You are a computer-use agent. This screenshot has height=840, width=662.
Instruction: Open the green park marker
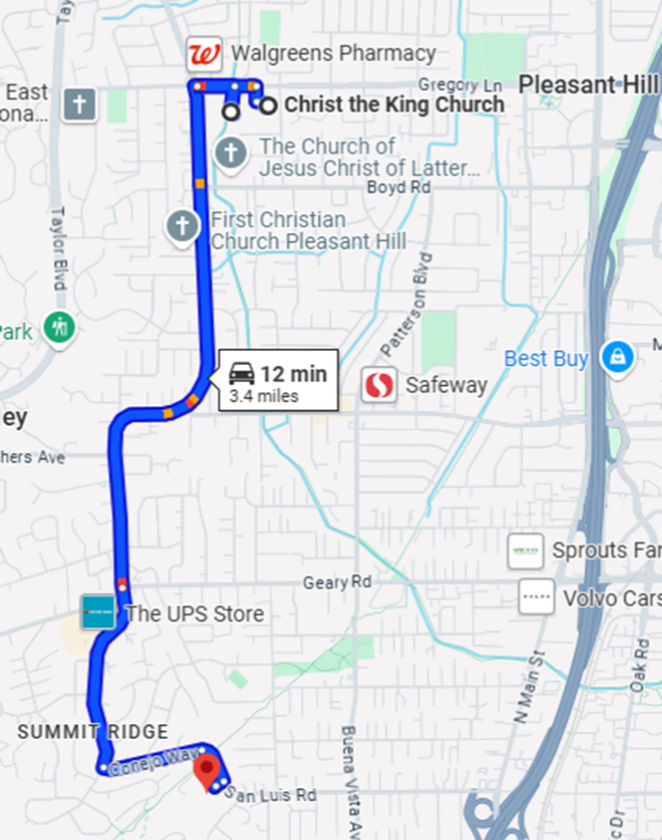pos(60,328)
